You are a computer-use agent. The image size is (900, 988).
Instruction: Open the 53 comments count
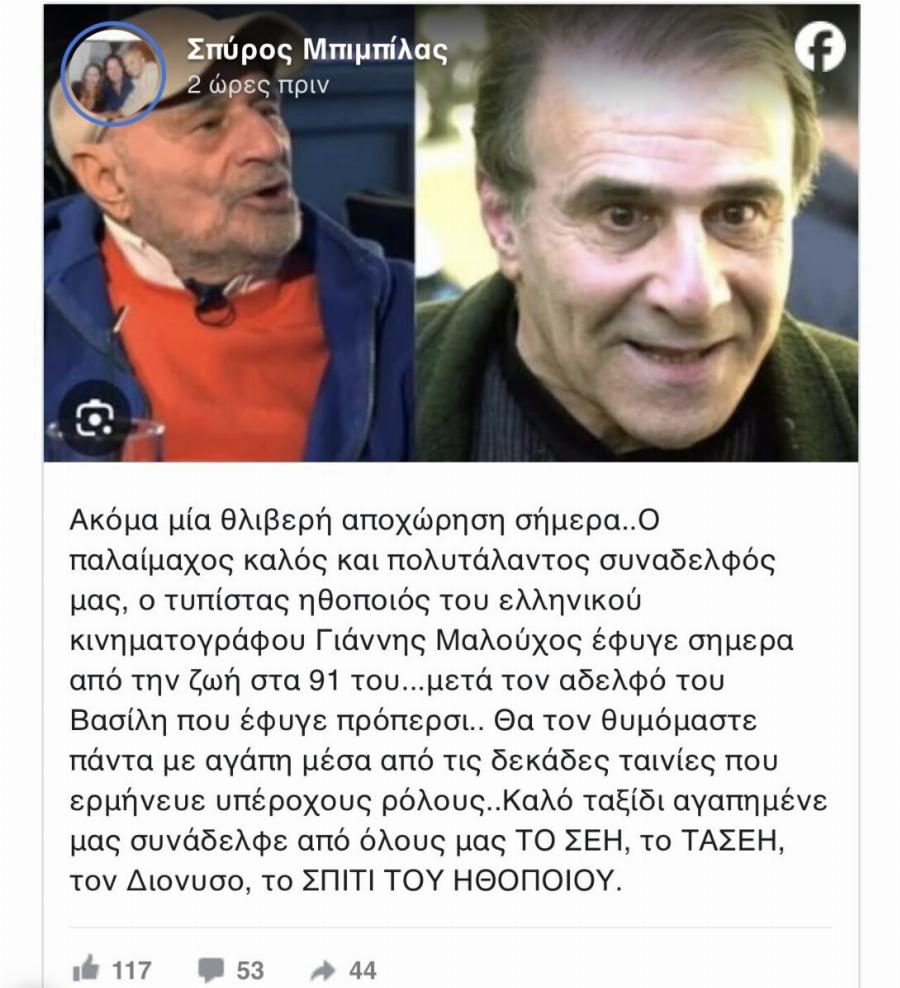(x=251, y=967)
